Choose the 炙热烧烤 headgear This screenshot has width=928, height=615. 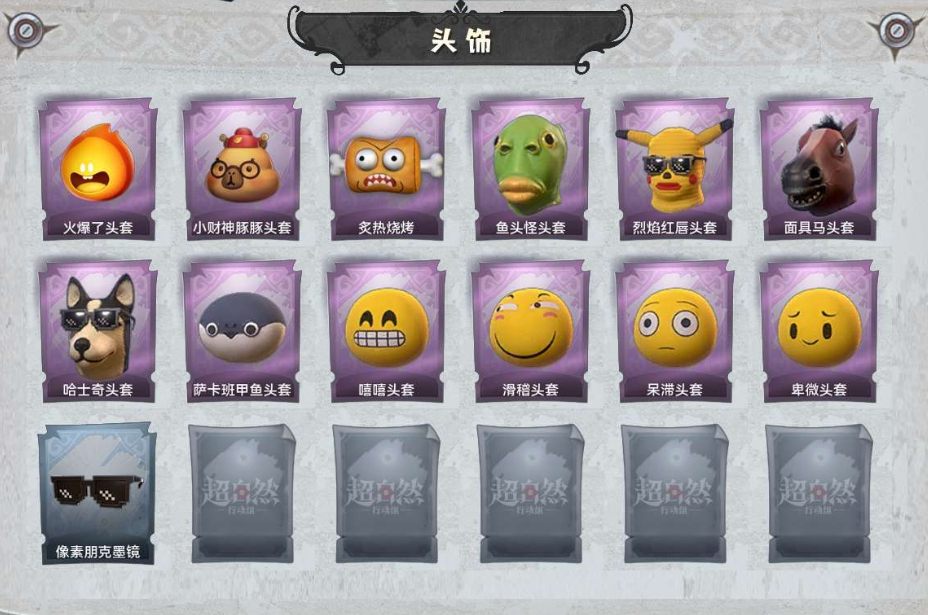386,170
